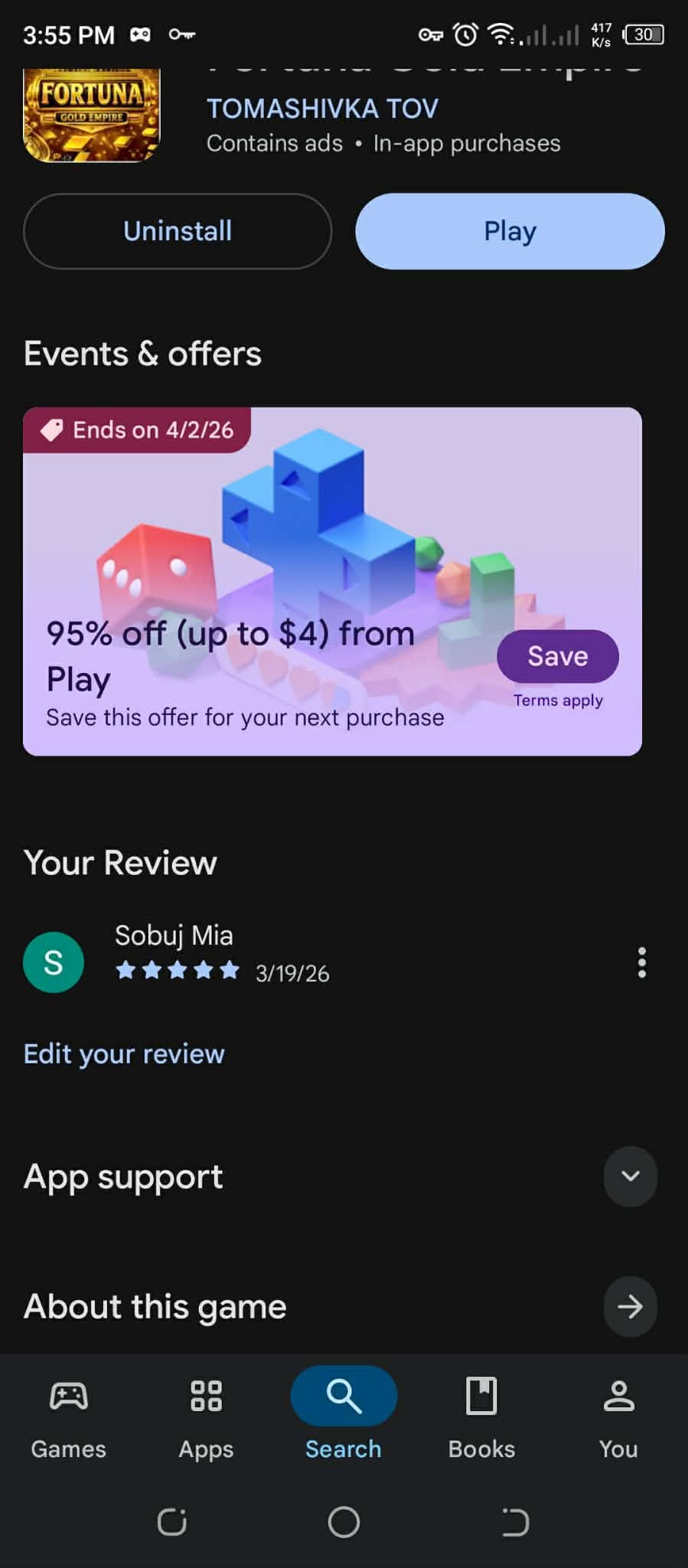Uninstall the Fortuna Gold Empire game
The width and height of the screenshot is (688, 1568).
(178, 231)
